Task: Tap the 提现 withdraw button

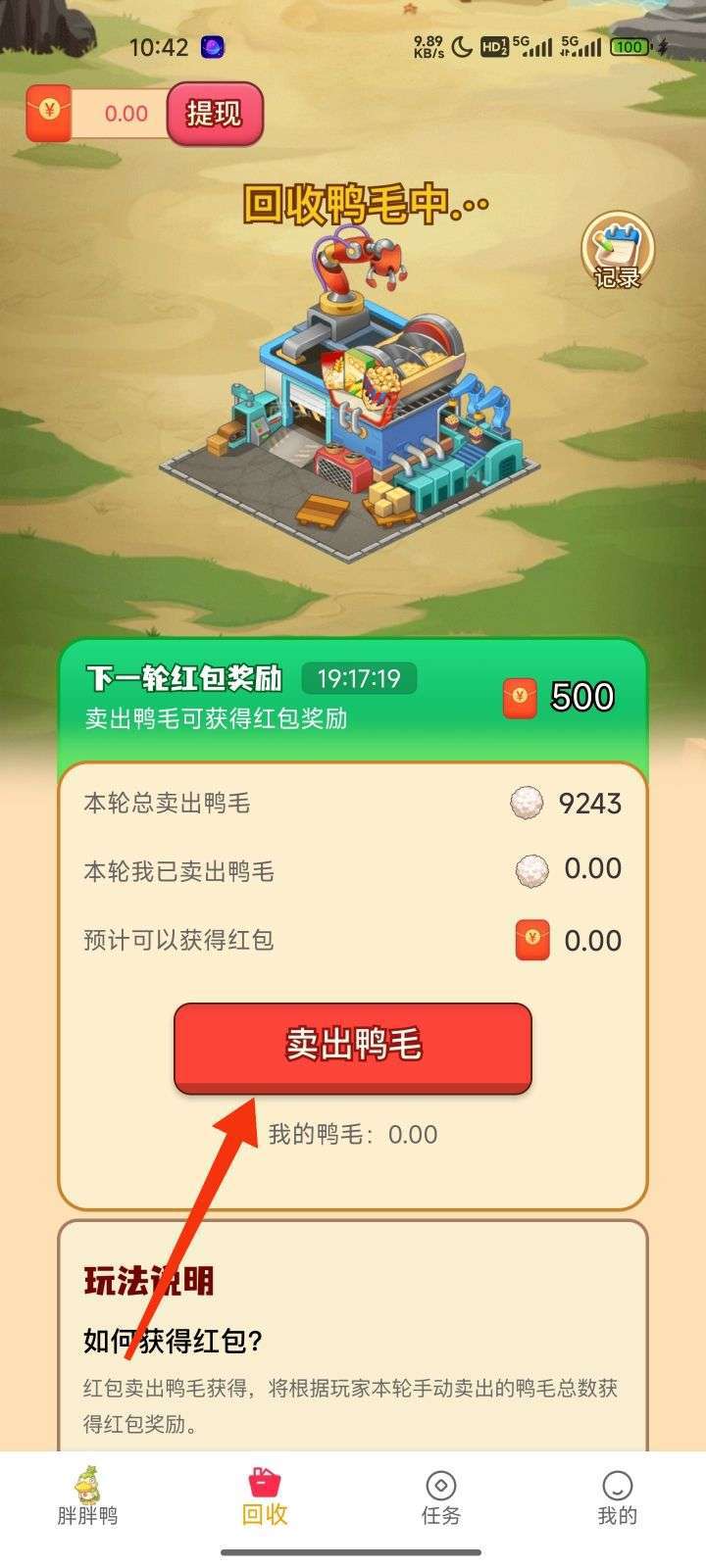Action: point(215,114)
